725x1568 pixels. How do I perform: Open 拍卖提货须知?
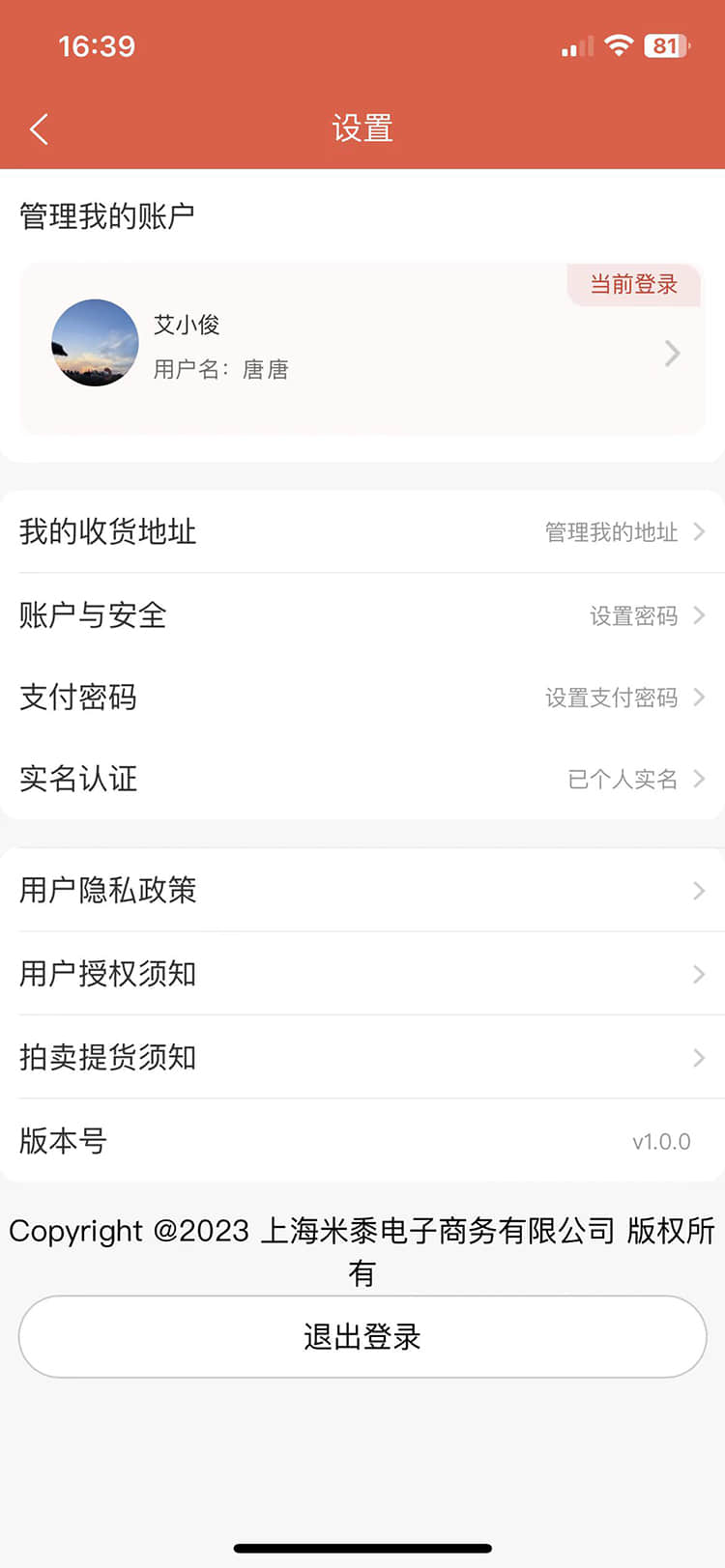pyautogui.click(x=362, y=1057)
